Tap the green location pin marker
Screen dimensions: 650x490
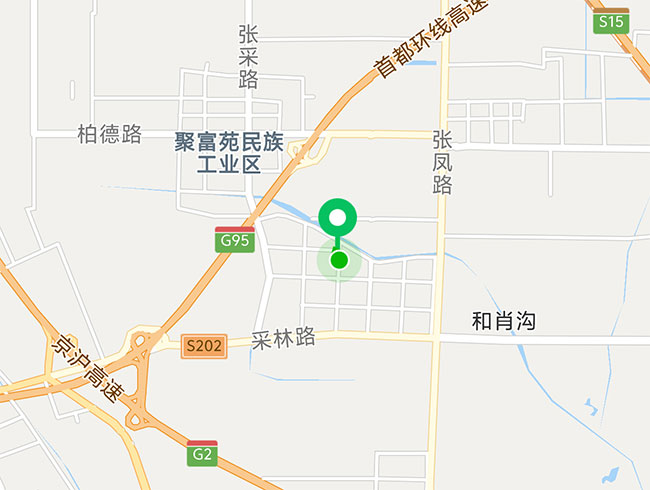338,219
